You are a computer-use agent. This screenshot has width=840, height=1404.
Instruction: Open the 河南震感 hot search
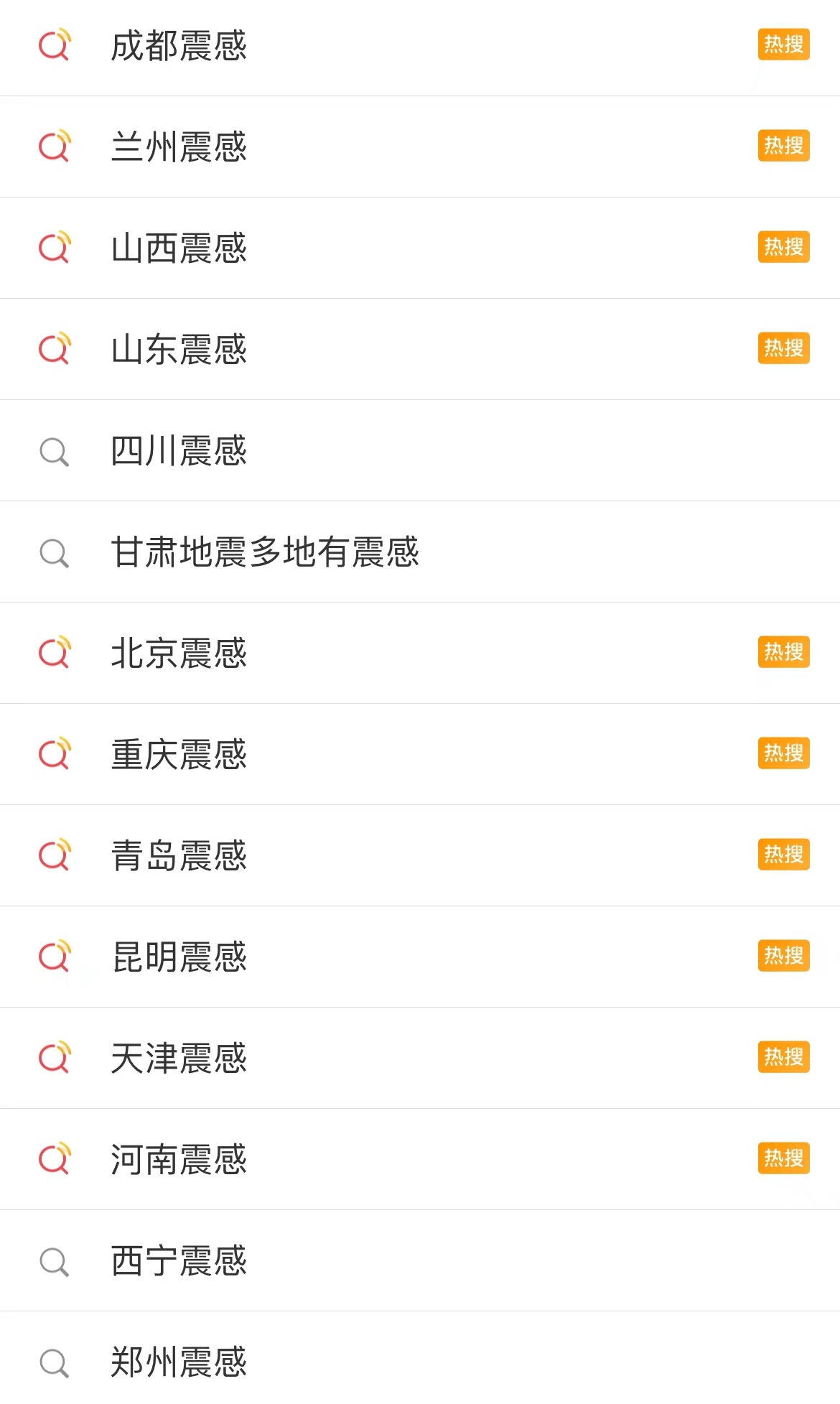click(179, 1160)
